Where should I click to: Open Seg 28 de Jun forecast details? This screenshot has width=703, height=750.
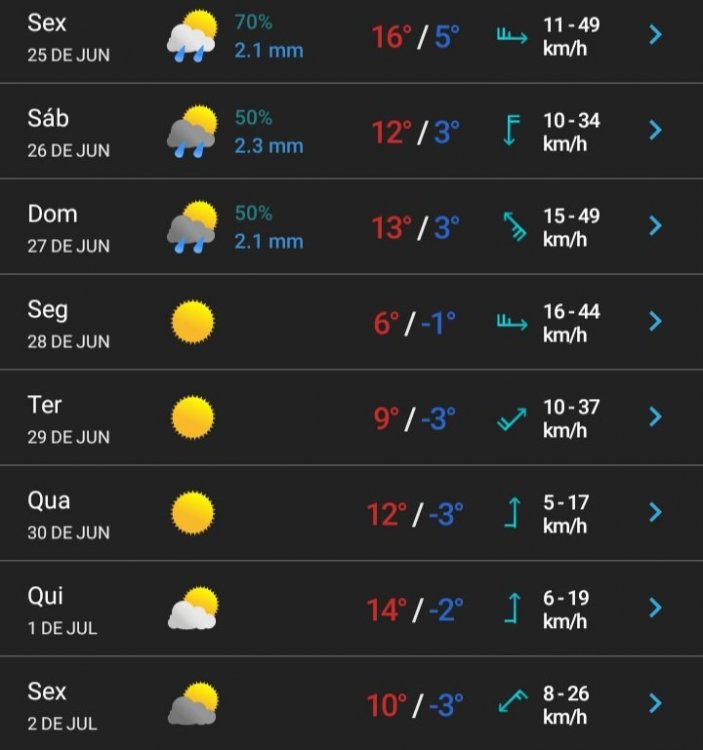click(655, 321)
